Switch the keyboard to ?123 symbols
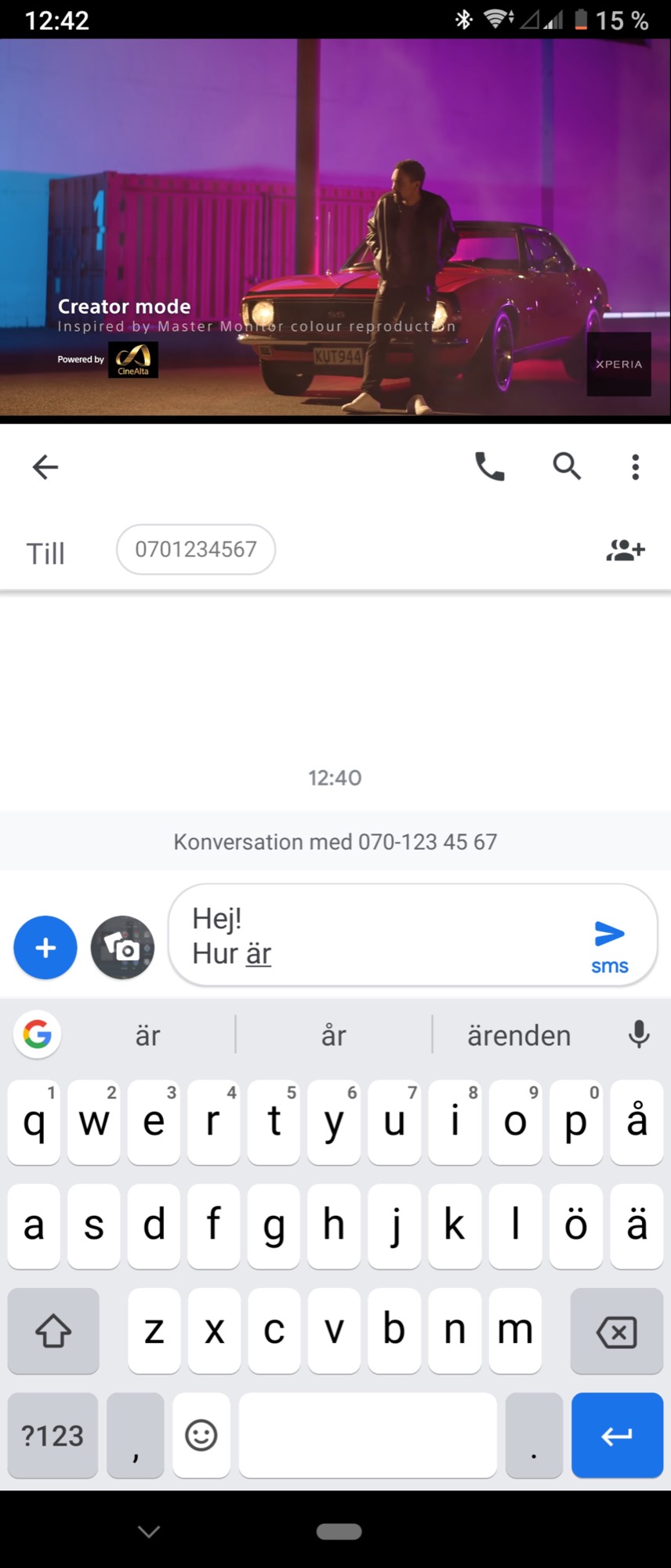This screenshot has width=671, height=1568. coord(53,1436)
